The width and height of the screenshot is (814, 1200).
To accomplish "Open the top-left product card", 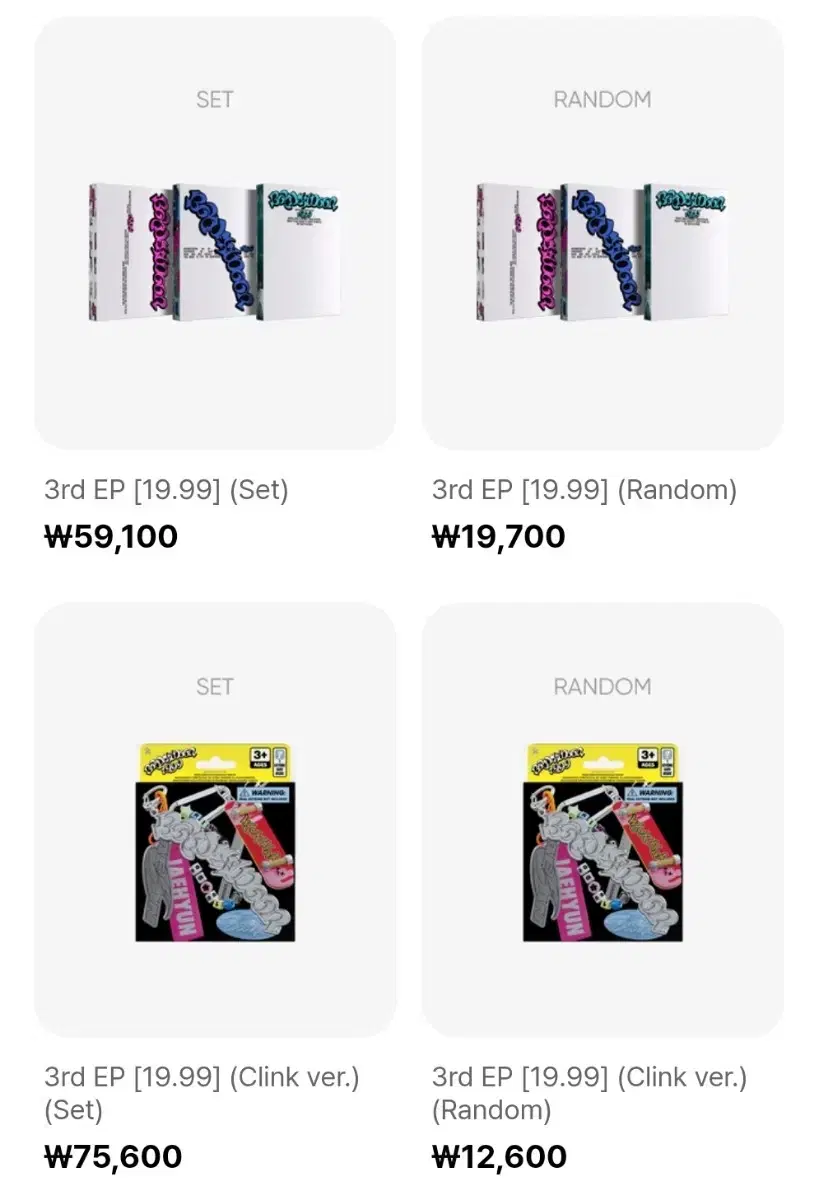I will (216, 235).
